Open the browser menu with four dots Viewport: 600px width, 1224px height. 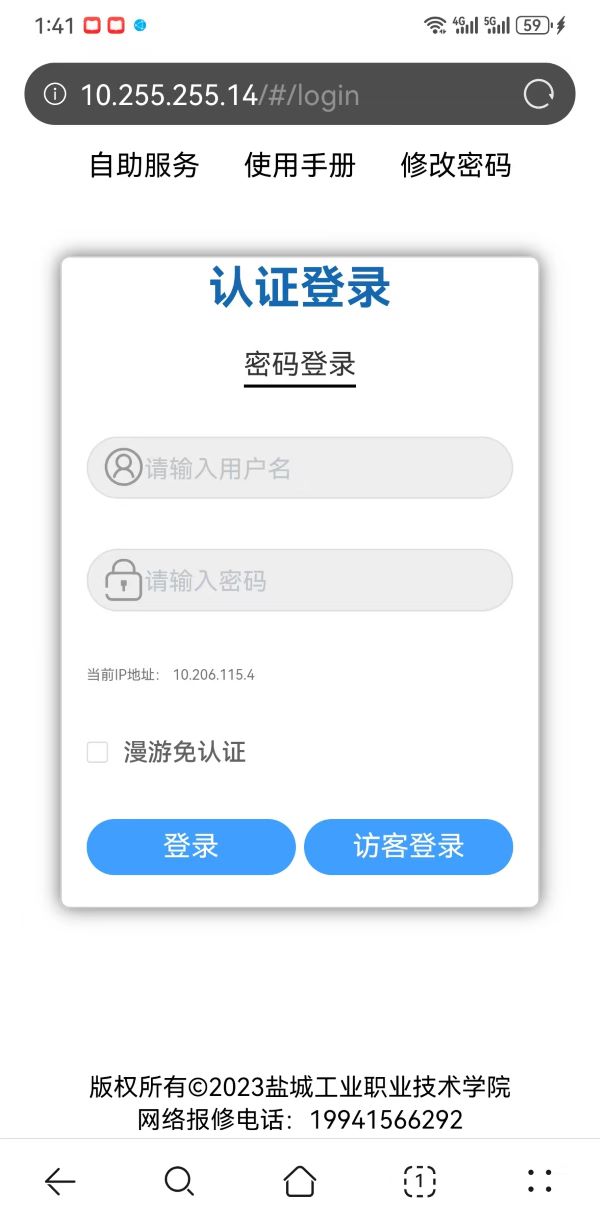(540, 1181)
